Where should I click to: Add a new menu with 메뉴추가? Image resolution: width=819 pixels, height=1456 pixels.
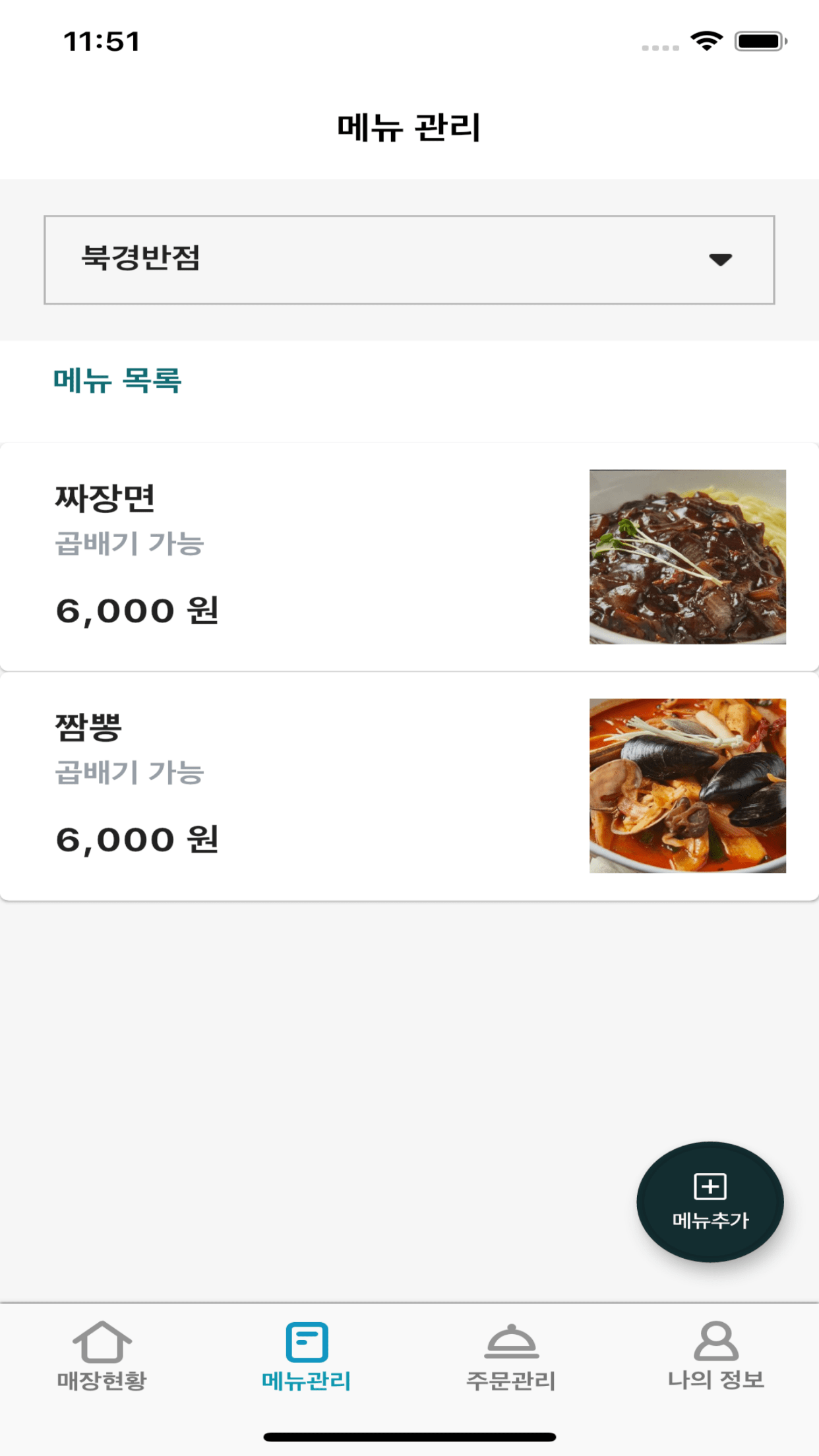coord(710,1201)
